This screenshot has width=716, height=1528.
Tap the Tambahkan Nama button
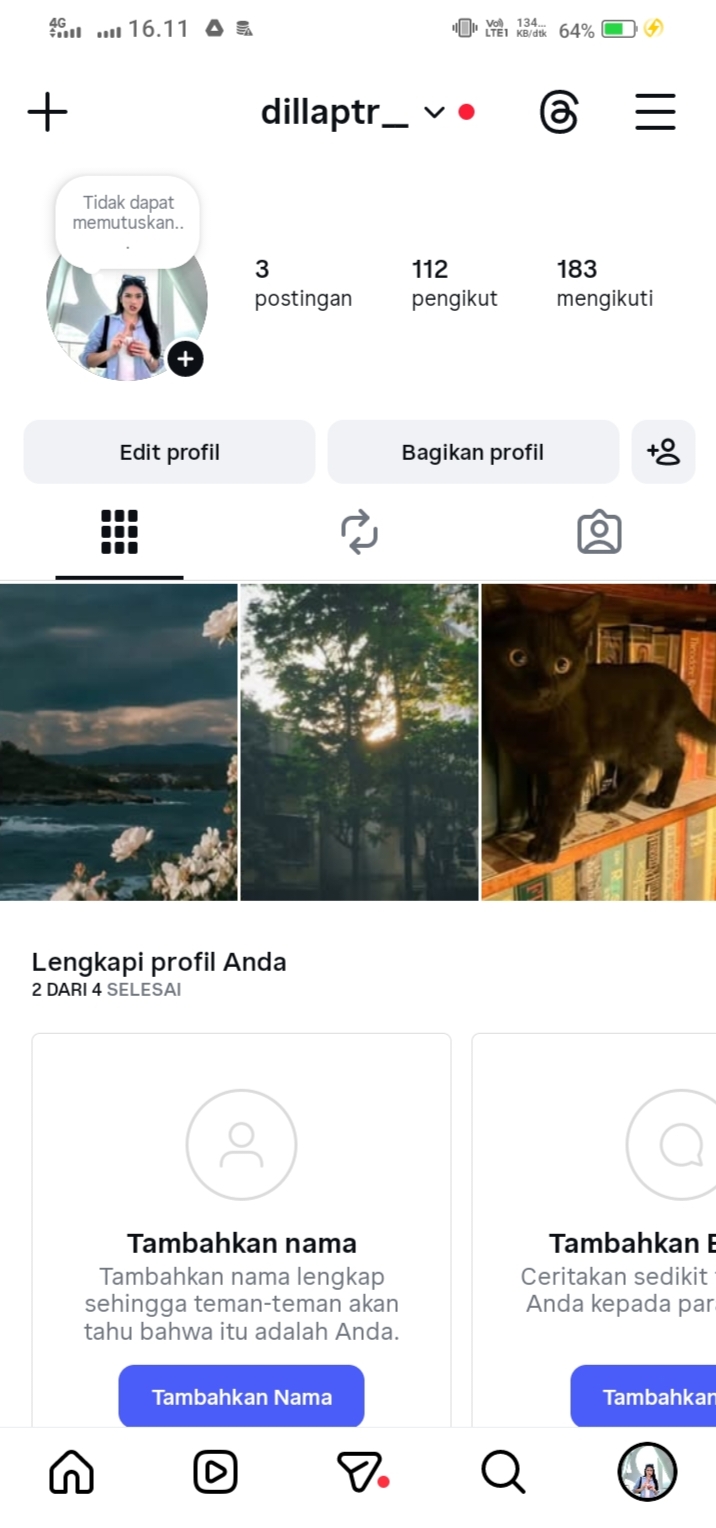coord(241,1396)
